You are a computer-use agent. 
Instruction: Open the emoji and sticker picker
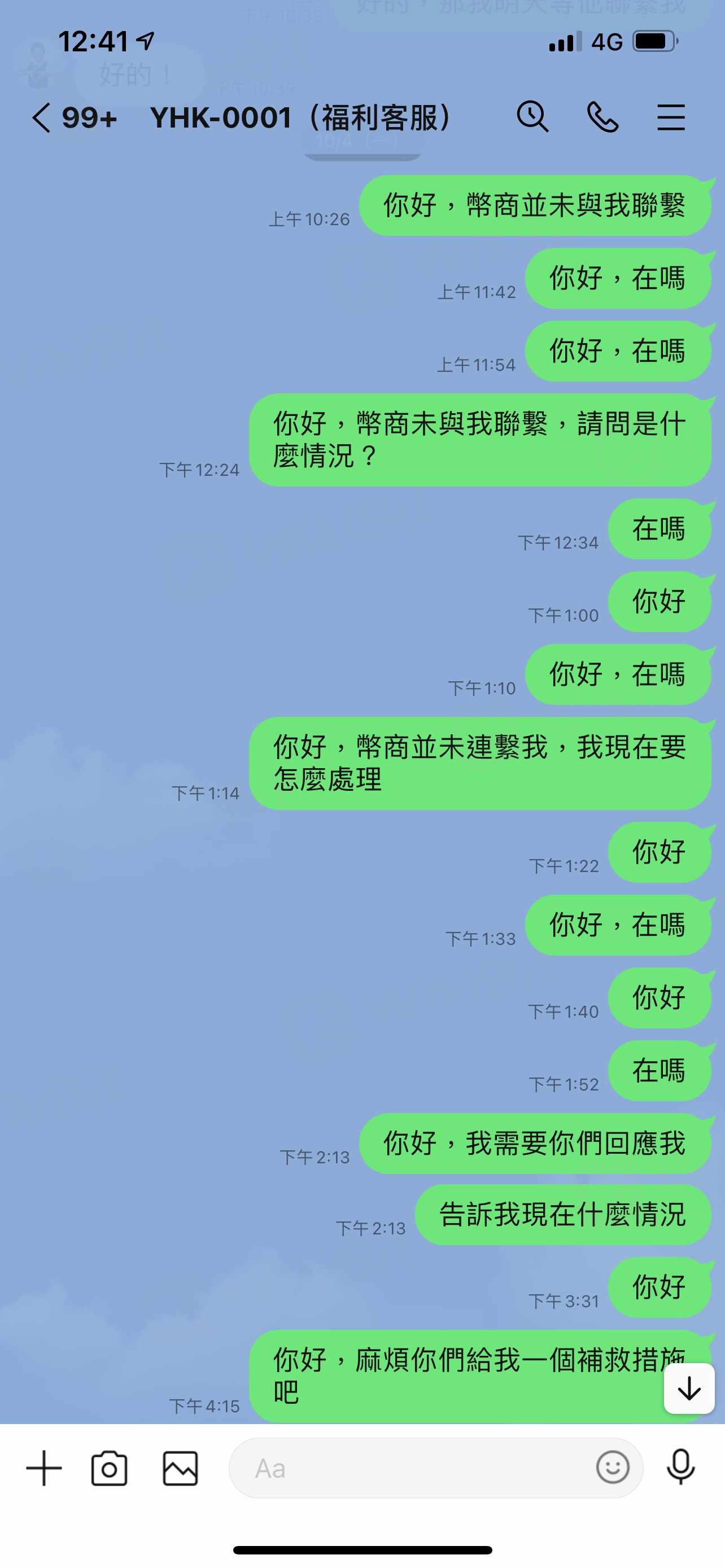[x=612, y=1468]
